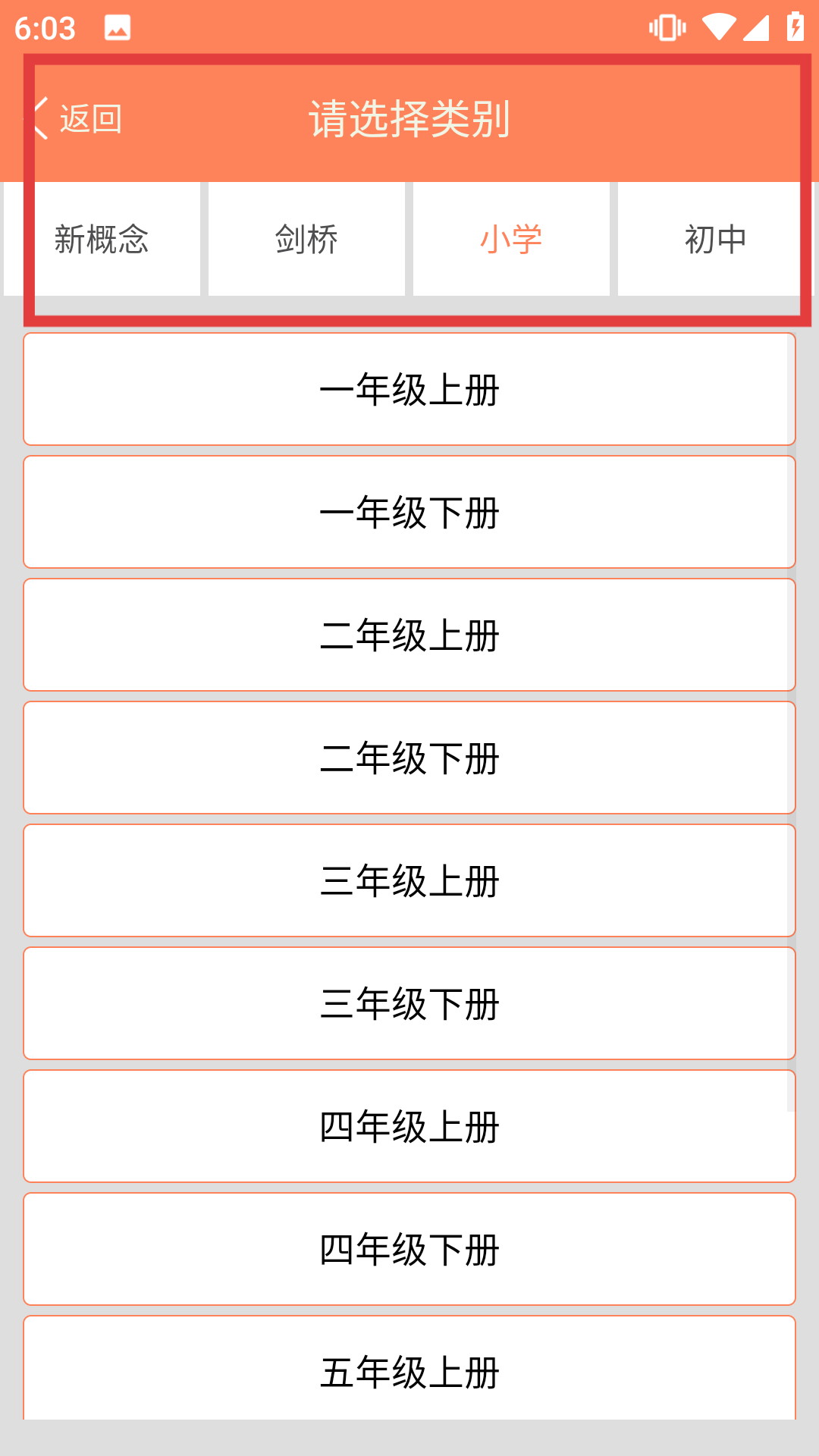Tap 返回 to go back

tap(79, 119)
